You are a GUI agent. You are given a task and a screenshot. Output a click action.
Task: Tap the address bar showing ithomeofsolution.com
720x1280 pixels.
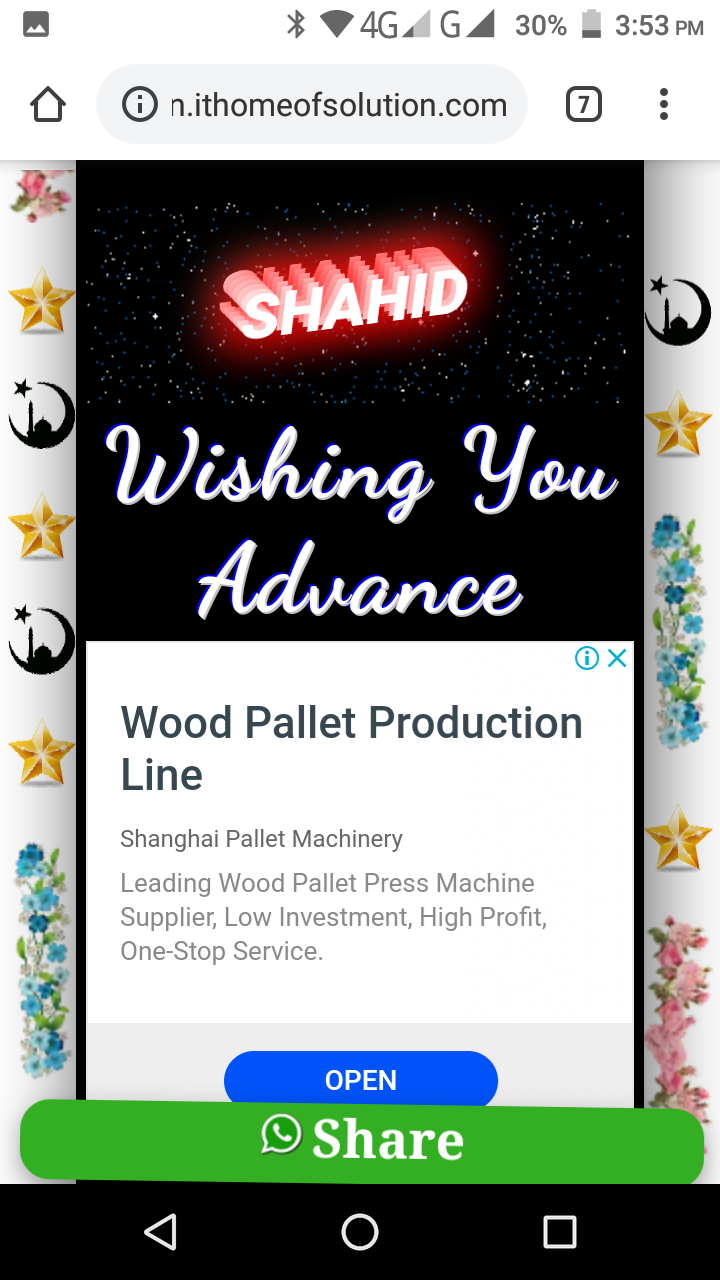tap(338, 104)
